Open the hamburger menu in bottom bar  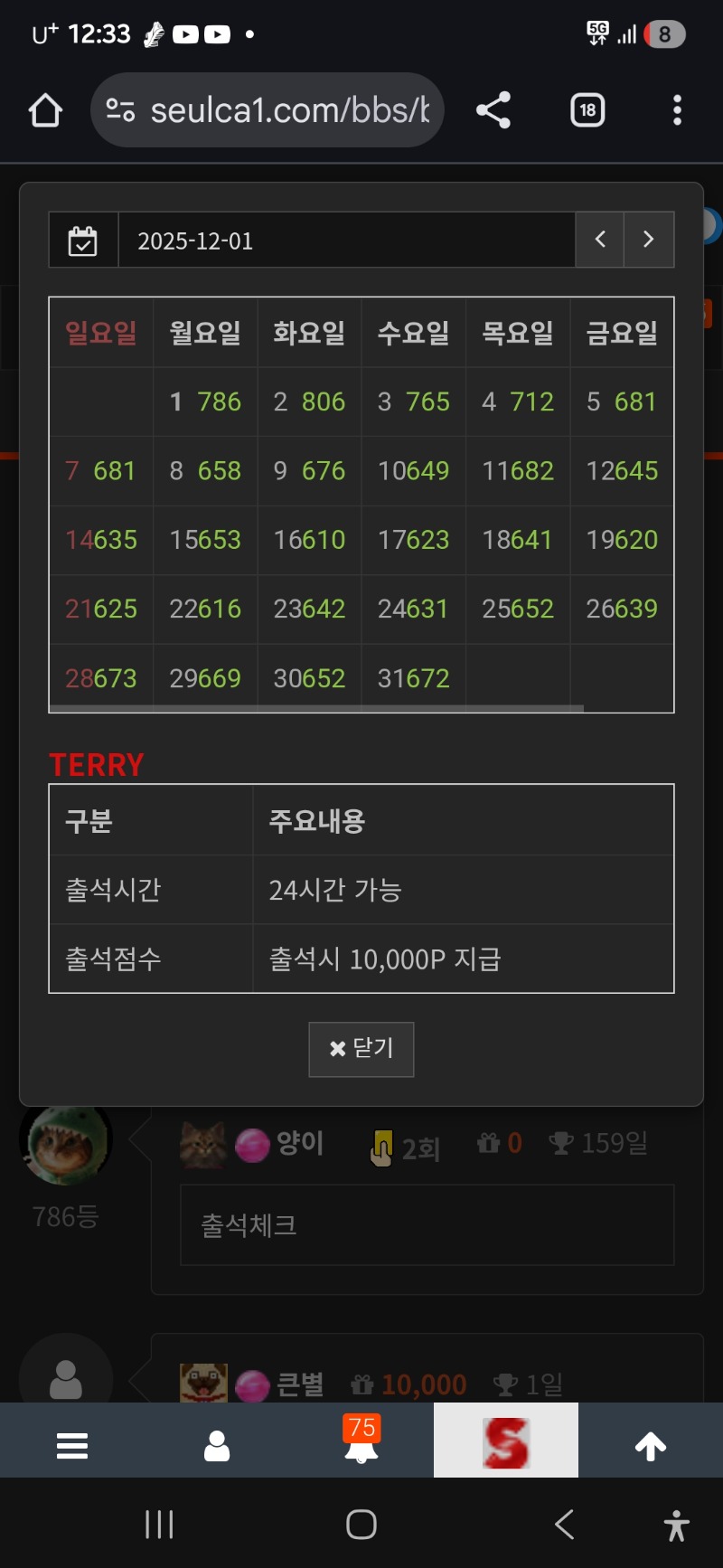click(x=72, y=1445)
